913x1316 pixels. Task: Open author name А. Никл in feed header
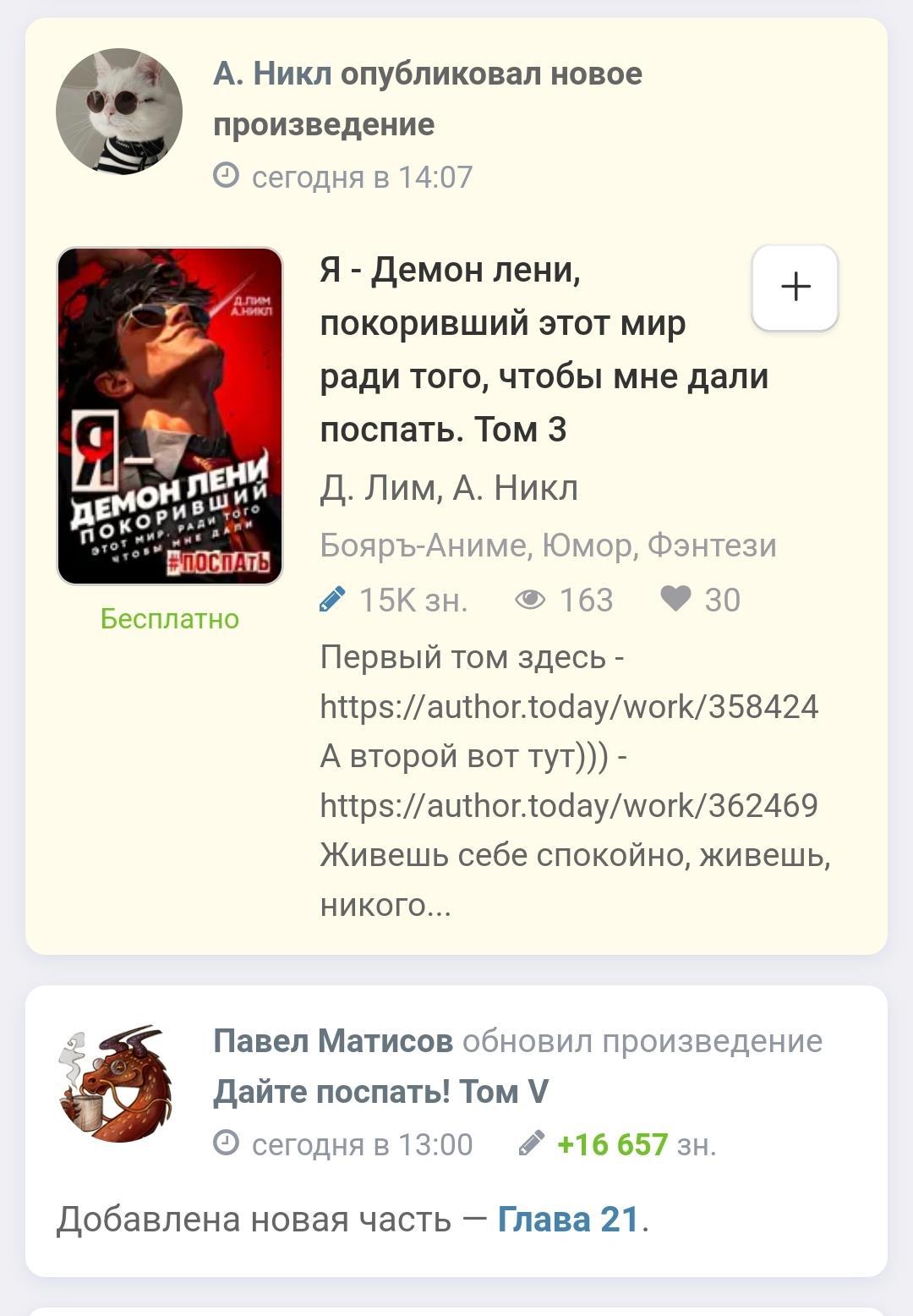tap(272, 74)
